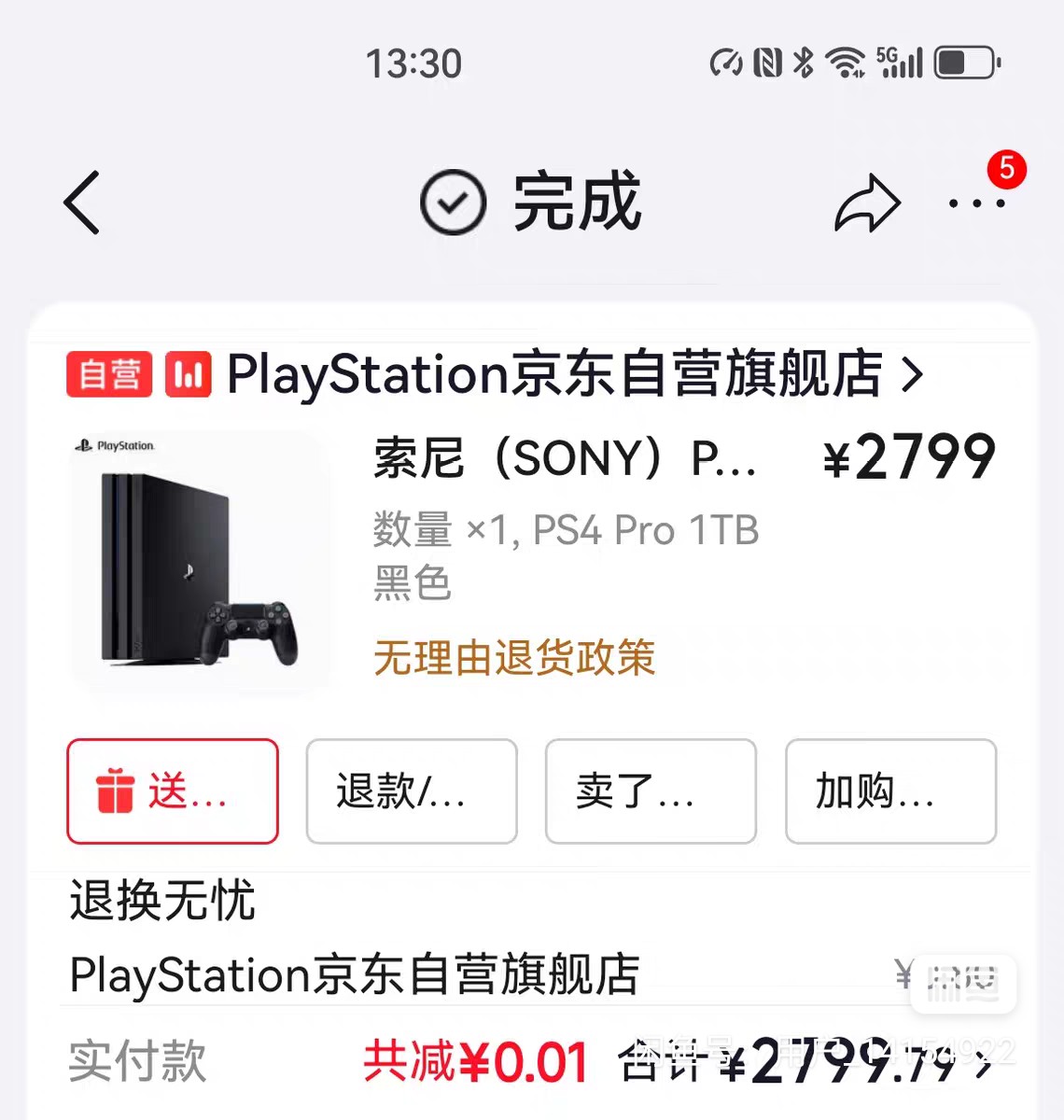Click the 完成 checkmark status icon
The width and height of the screenshot is (1064, 1120).
tap(454, 202)
